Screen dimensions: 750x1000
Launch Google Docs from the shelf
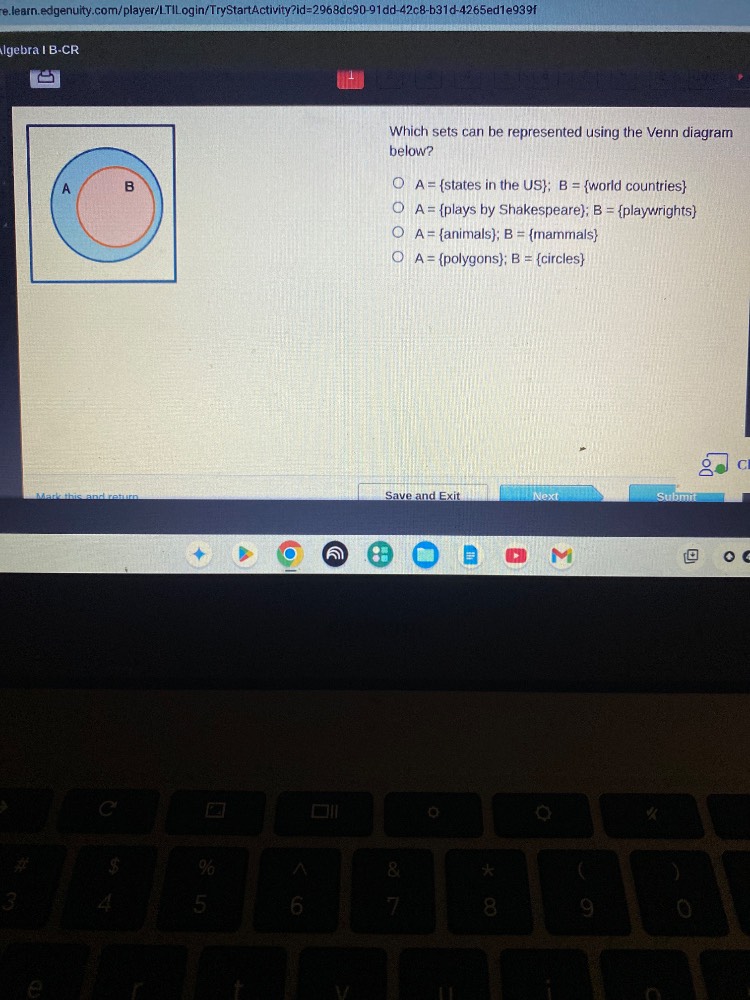471,555
